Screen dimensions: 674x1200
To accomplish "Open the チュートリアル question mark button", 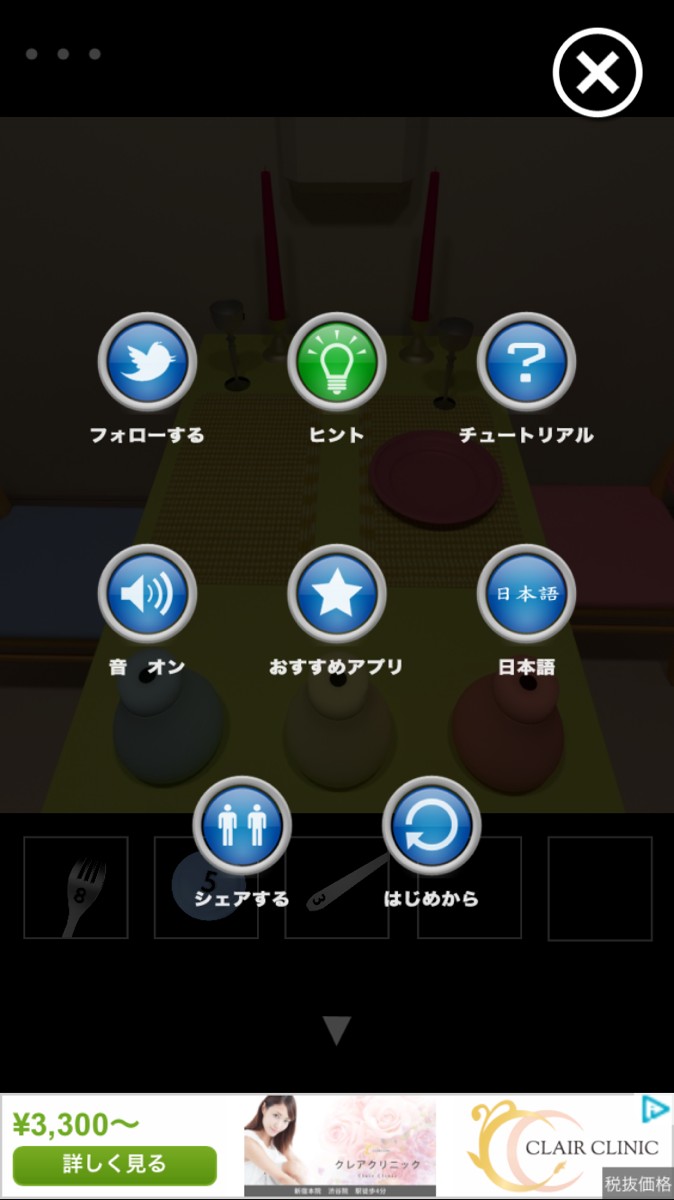I will (x=526, y=363).
